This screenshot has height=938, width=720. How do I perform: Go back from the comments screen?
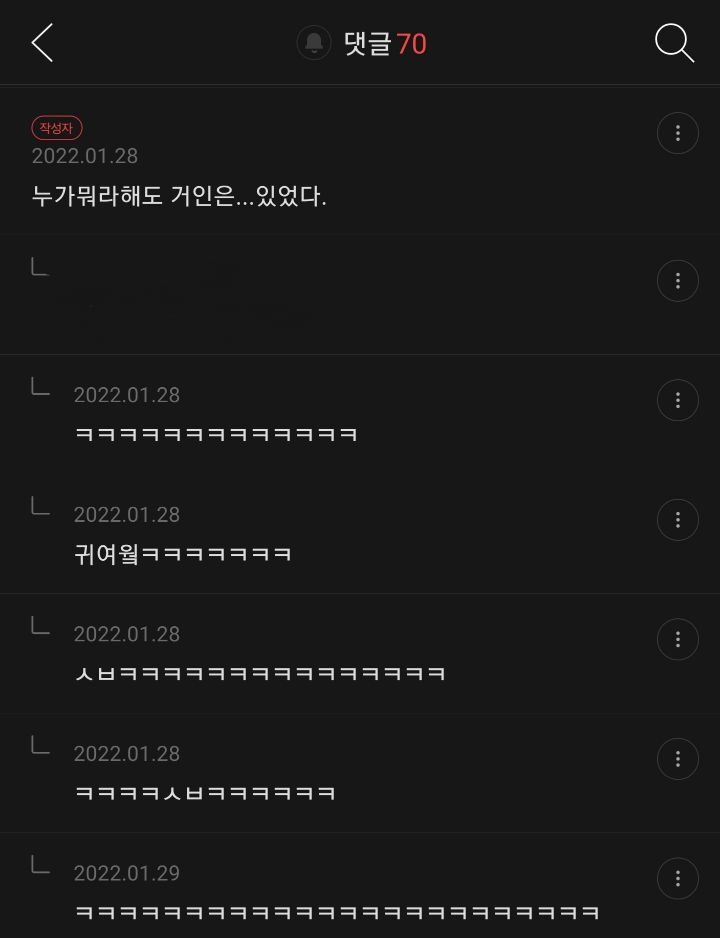pyautogui.click(x=42, y=44)
